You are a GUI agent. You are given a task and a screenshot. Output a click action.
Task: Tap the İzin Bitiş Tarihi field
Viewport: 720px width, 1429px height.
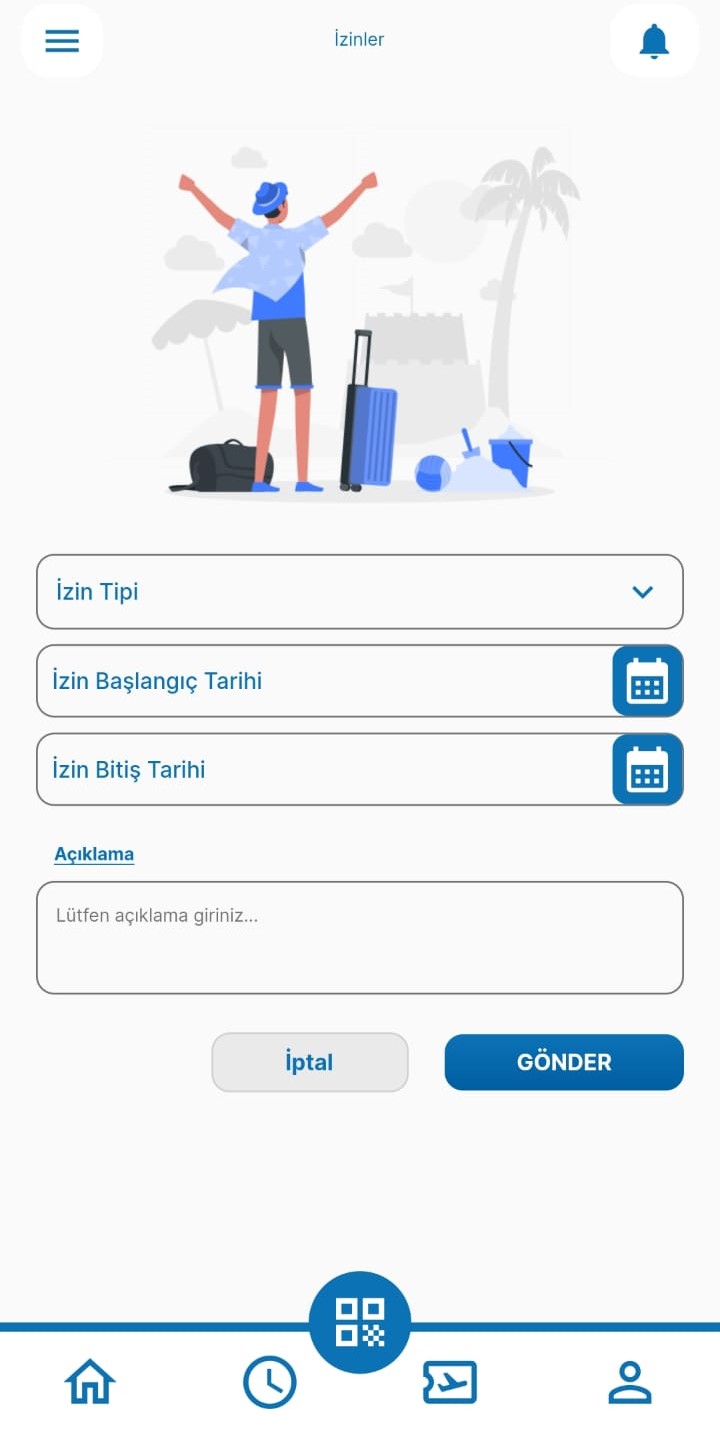point(320,770)
